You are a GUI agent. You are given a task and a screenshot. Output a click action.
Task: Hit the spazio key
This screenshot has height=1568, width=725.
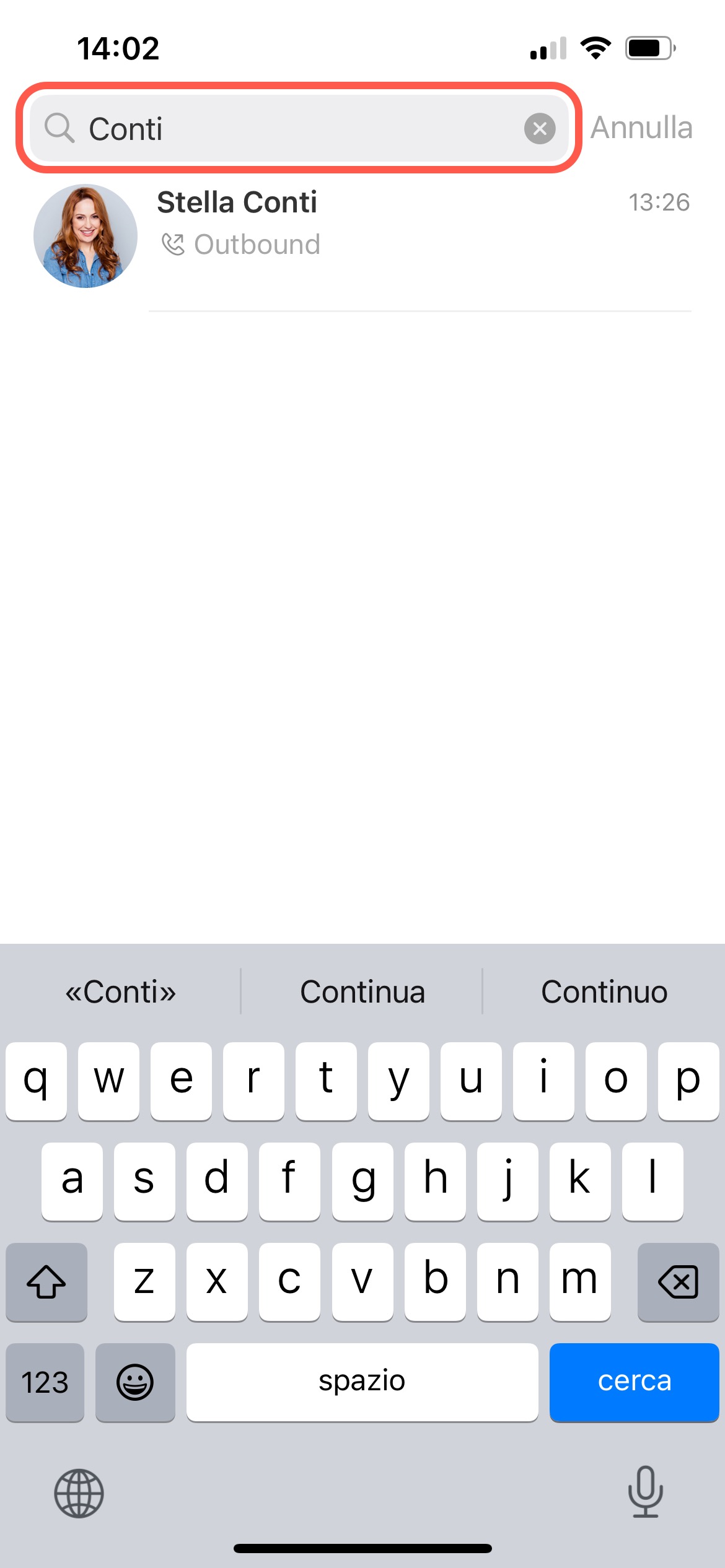pos(362,1382)
